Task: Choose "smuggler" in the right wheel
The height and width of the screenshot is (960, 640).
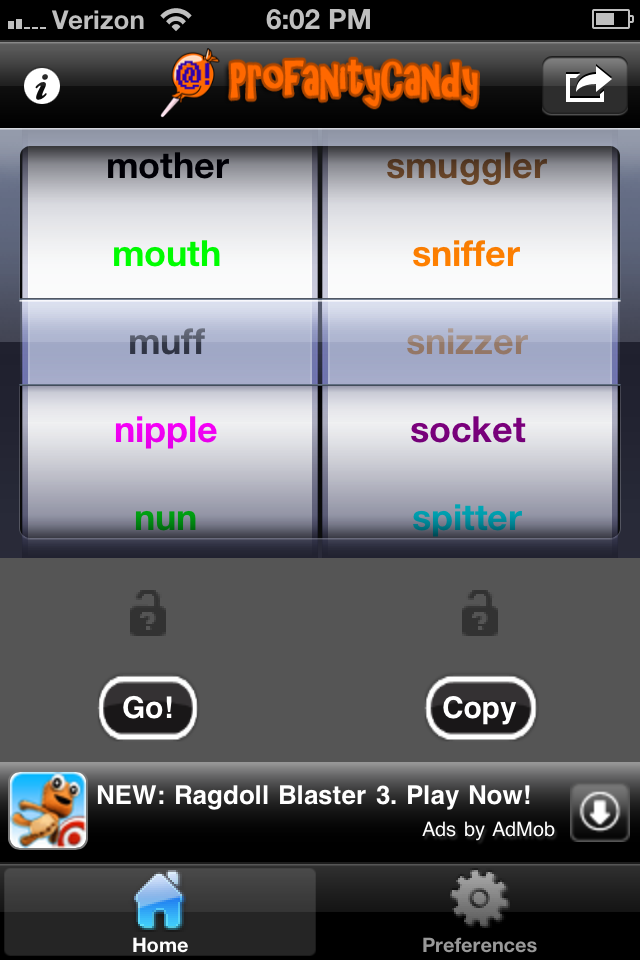Action: [467, 167]
